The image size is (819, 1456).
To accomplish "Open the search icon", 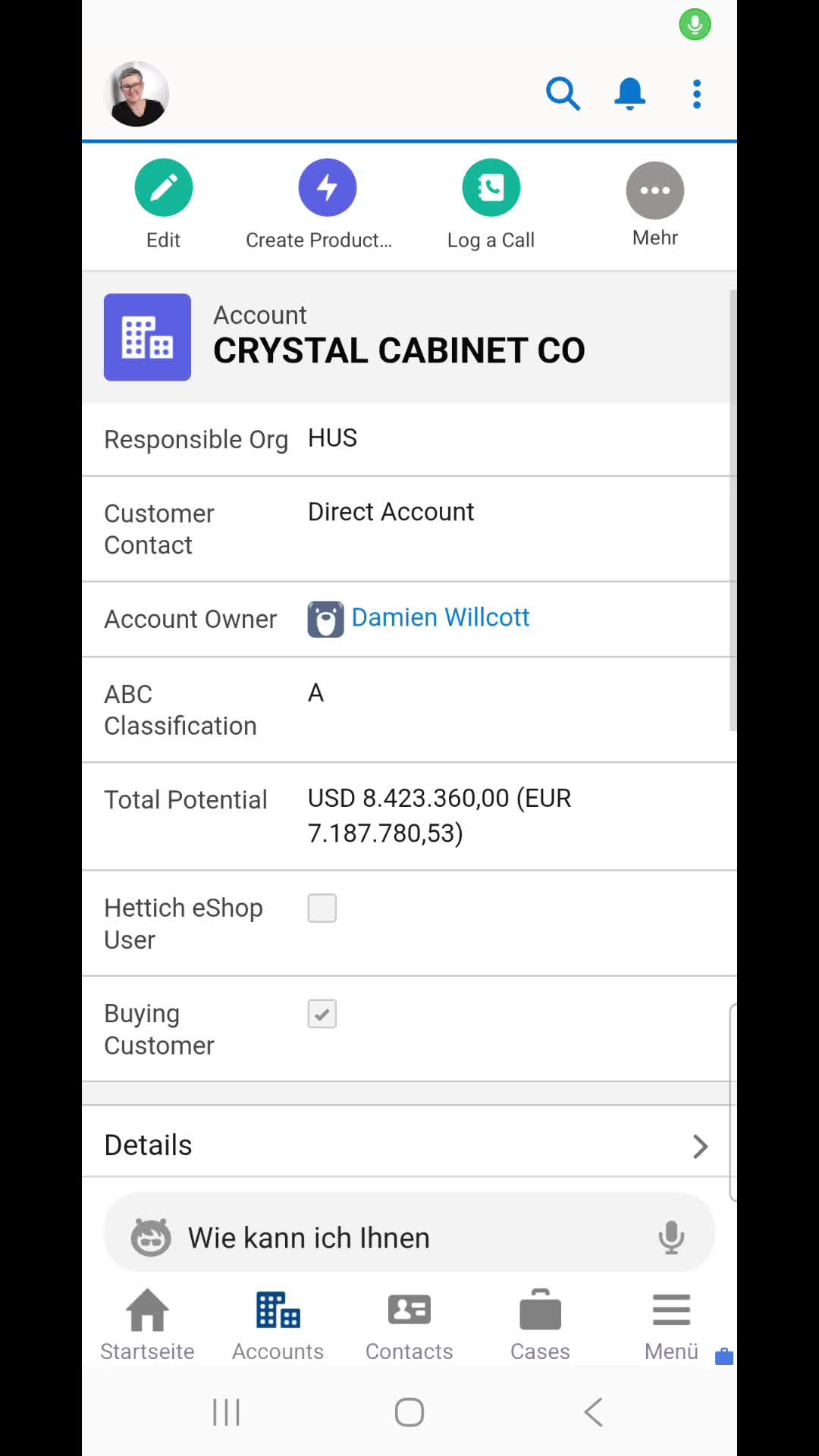I will point(563,94).
